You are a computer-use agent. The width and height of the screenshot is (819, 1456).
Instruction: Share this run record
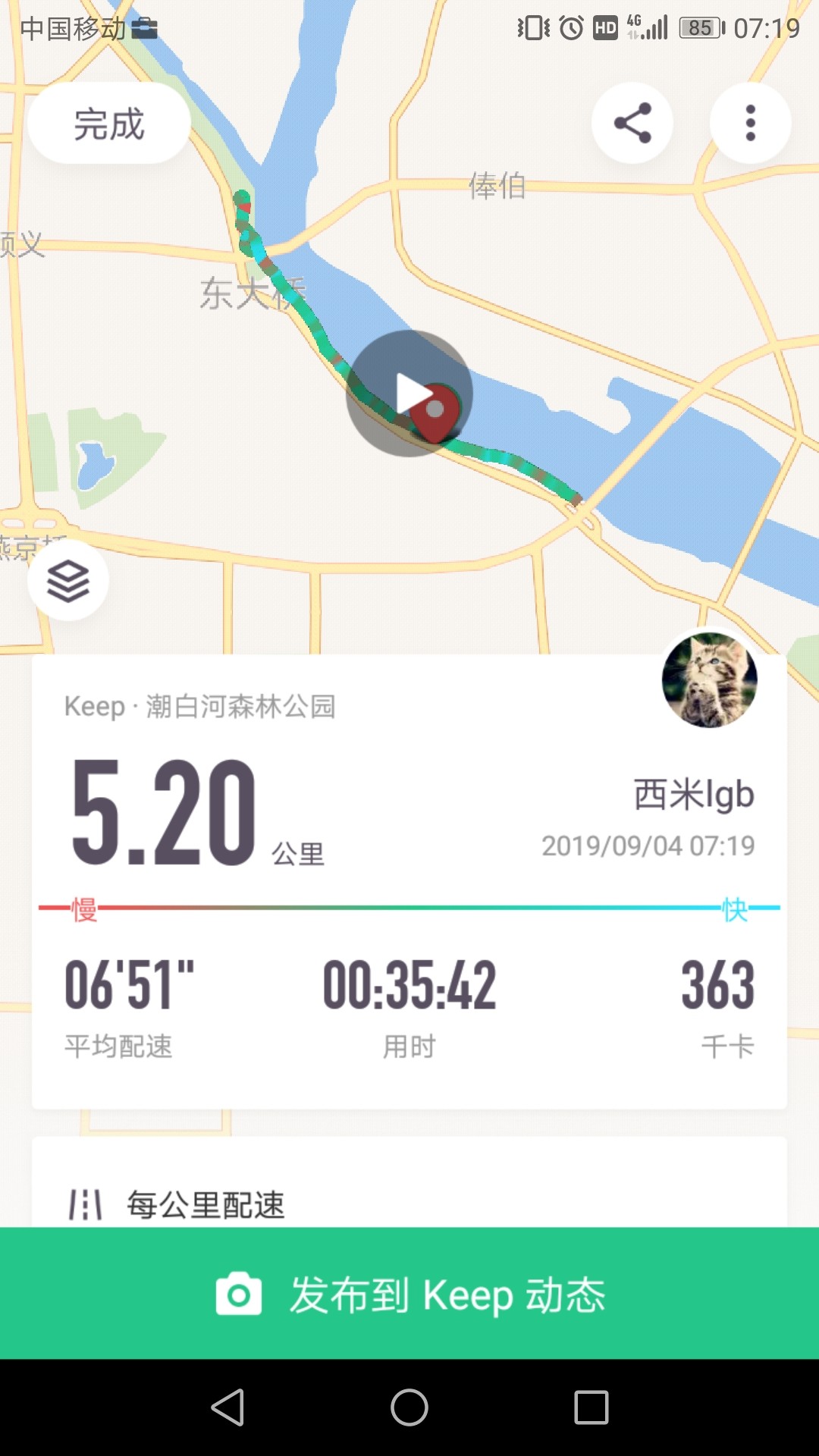(x=632, y=123)
